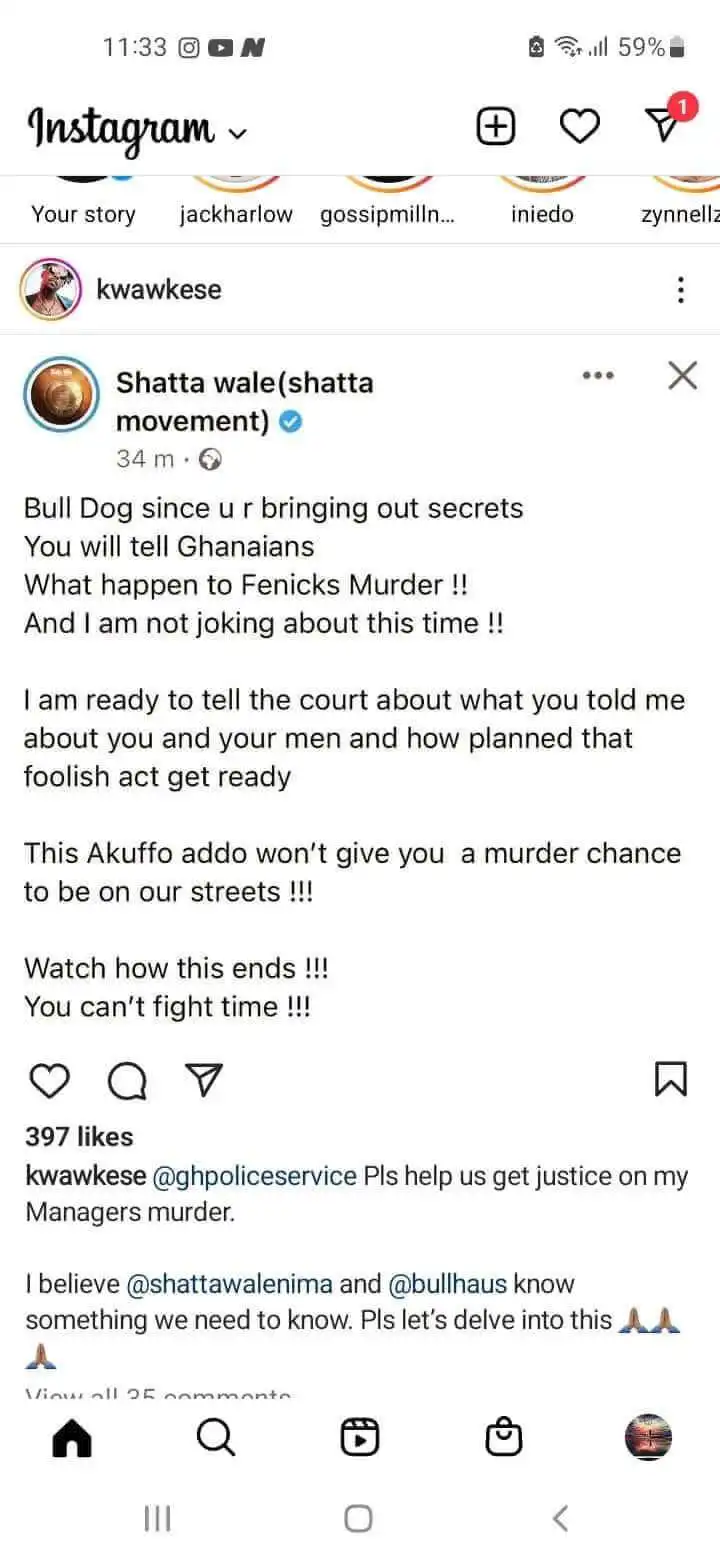Go back using system back button

tap(560, 1518)
